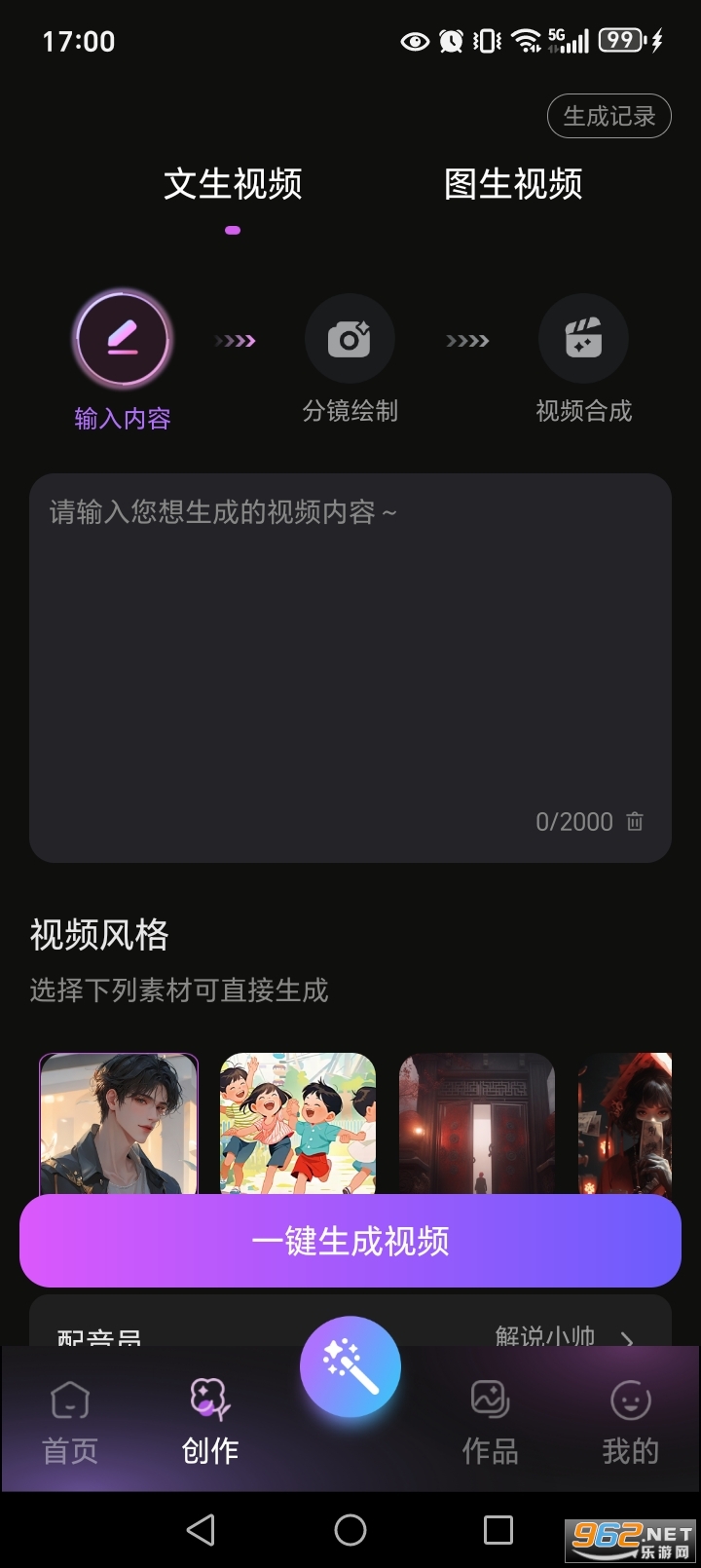
Task: Choose the masked girl style thumbnail
Action: tap(625, 1123)
